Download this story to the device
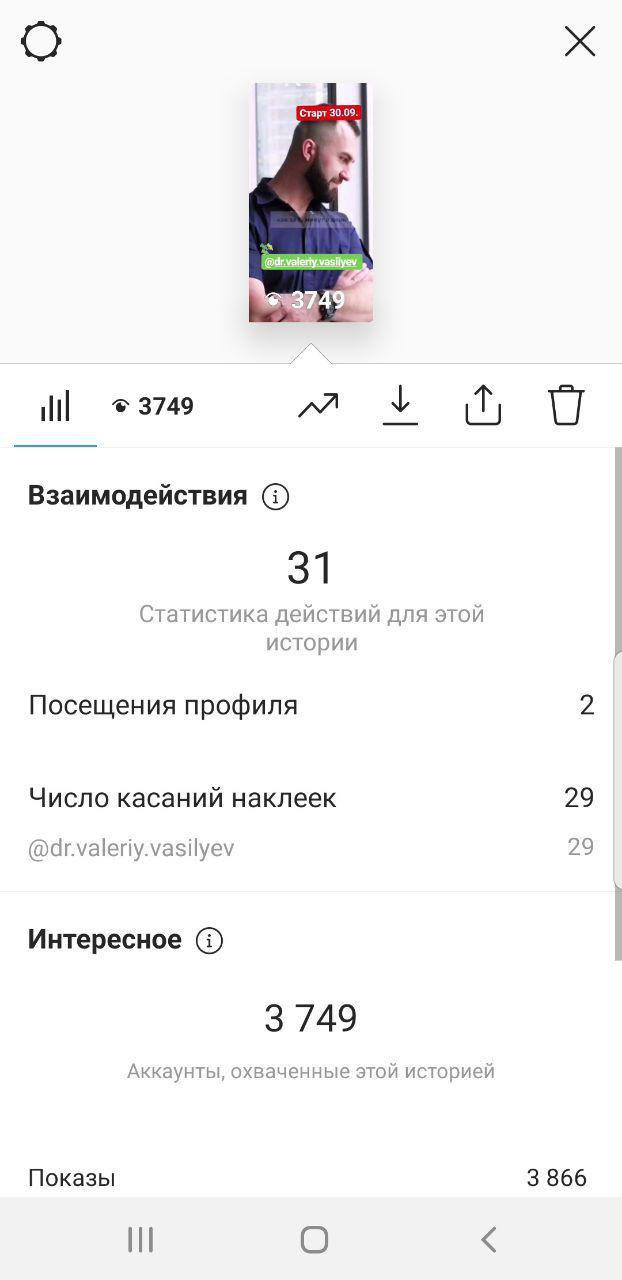The height and width of the screenshot is (1280, 622). 400,405
